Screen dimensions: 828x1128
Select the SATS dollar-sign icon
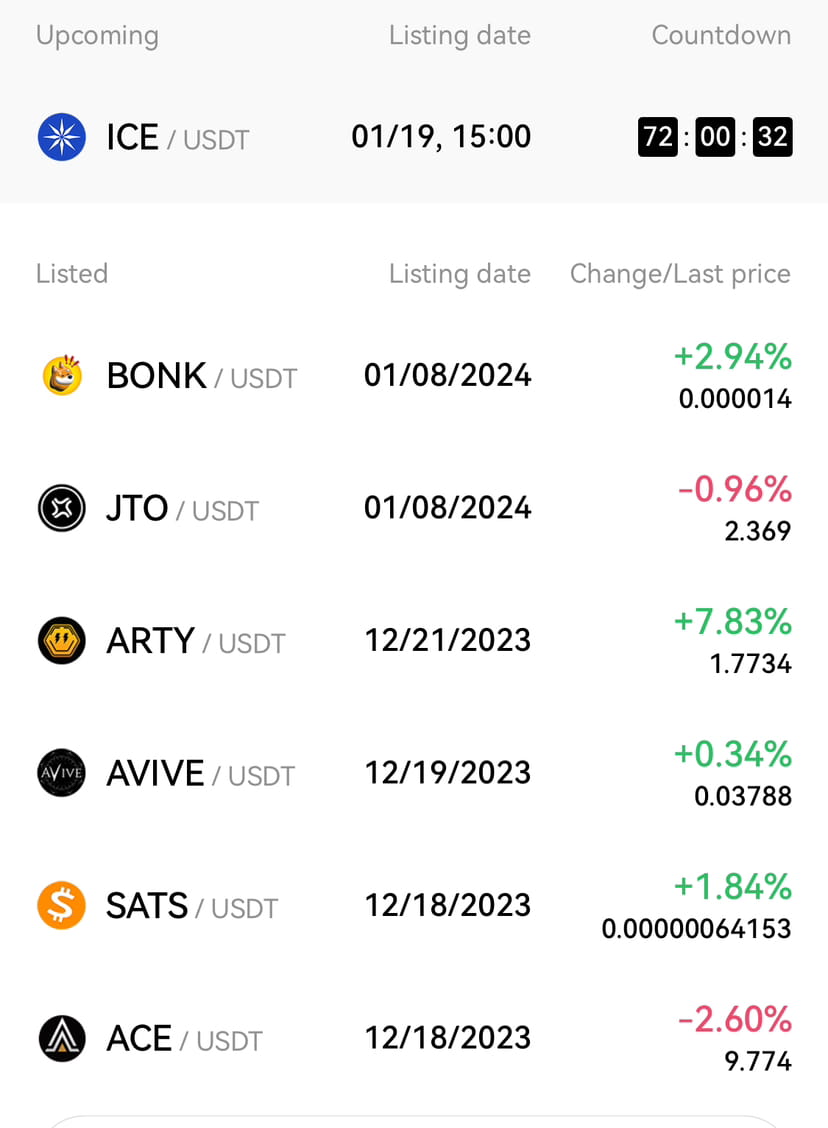tap(62, 906)
